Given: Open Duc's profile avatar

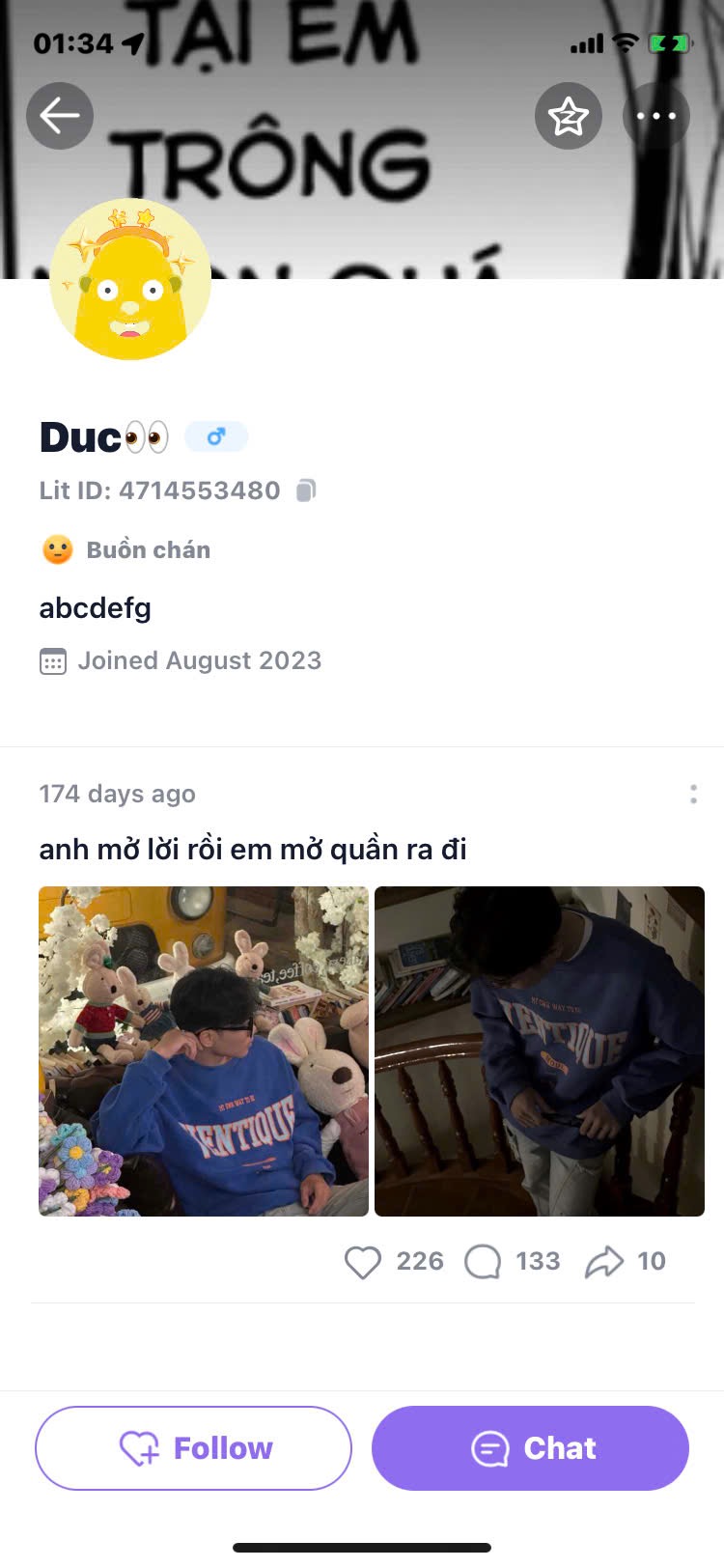Looking at the screenshot, I should 130,280.
